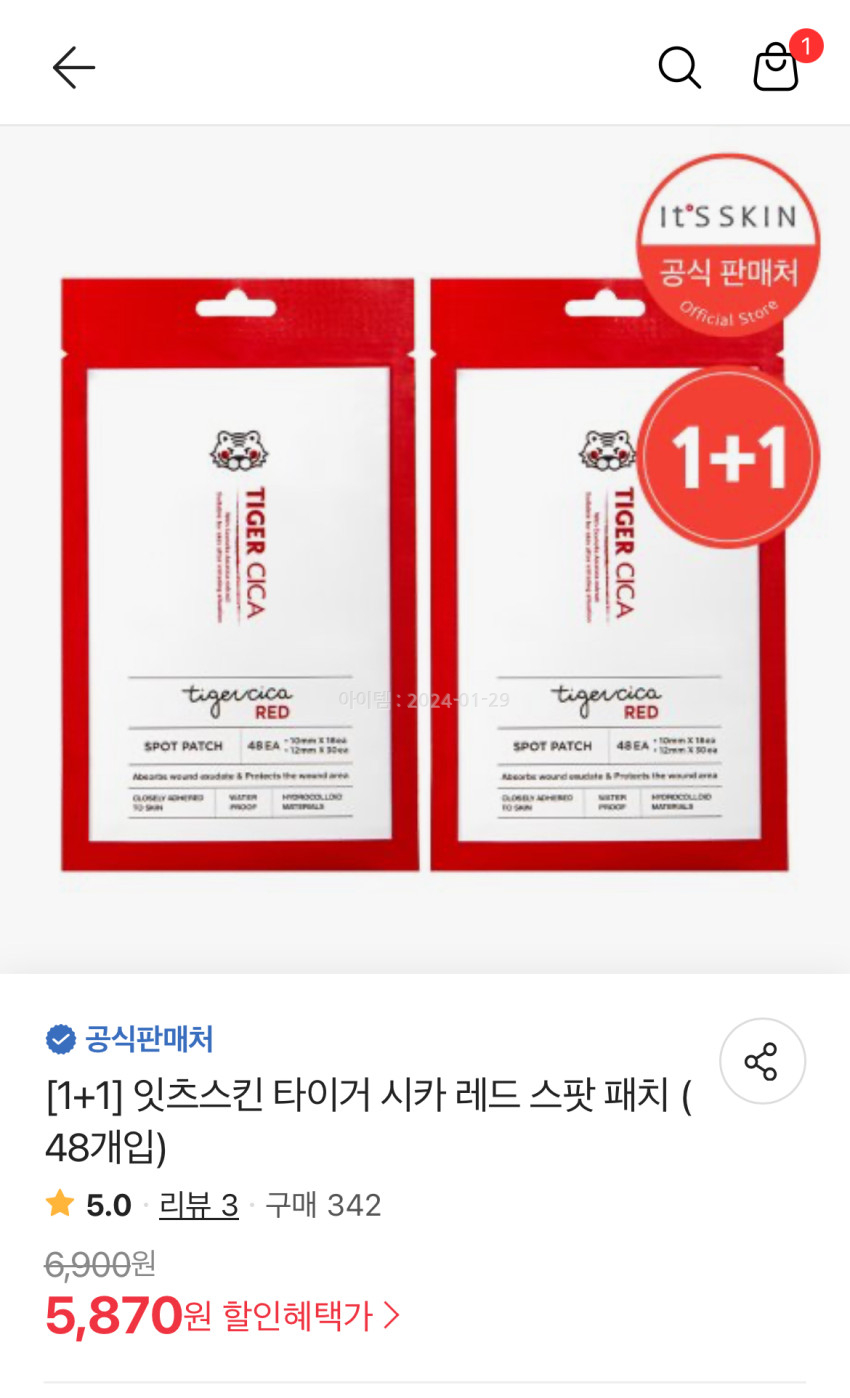
Task: Tap the 공식판매처 official seller badge
Action: [130, 1039]
